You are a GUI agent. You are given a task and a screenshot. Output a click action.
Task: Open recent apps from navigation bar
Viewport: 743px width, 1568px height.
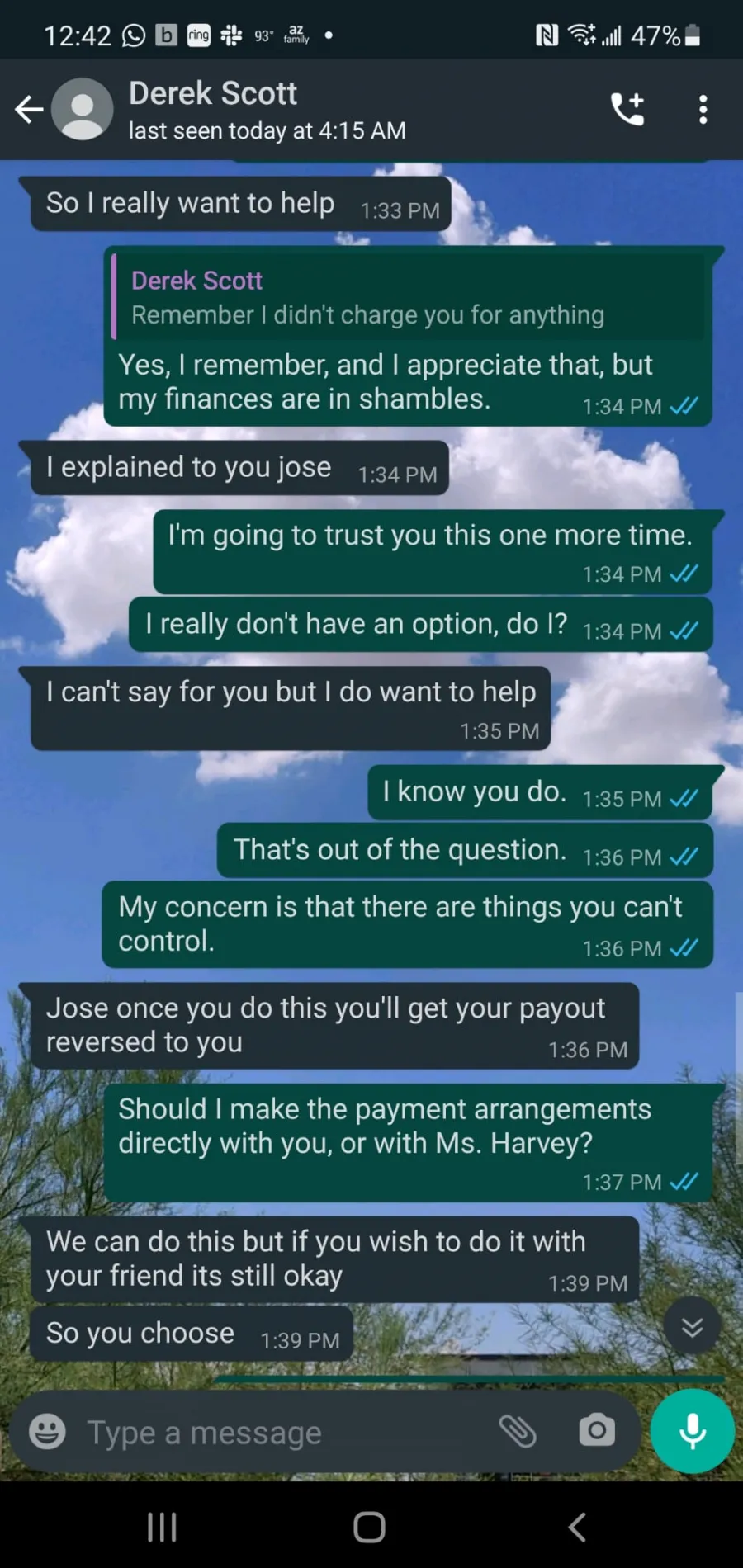coord(162,1528)
